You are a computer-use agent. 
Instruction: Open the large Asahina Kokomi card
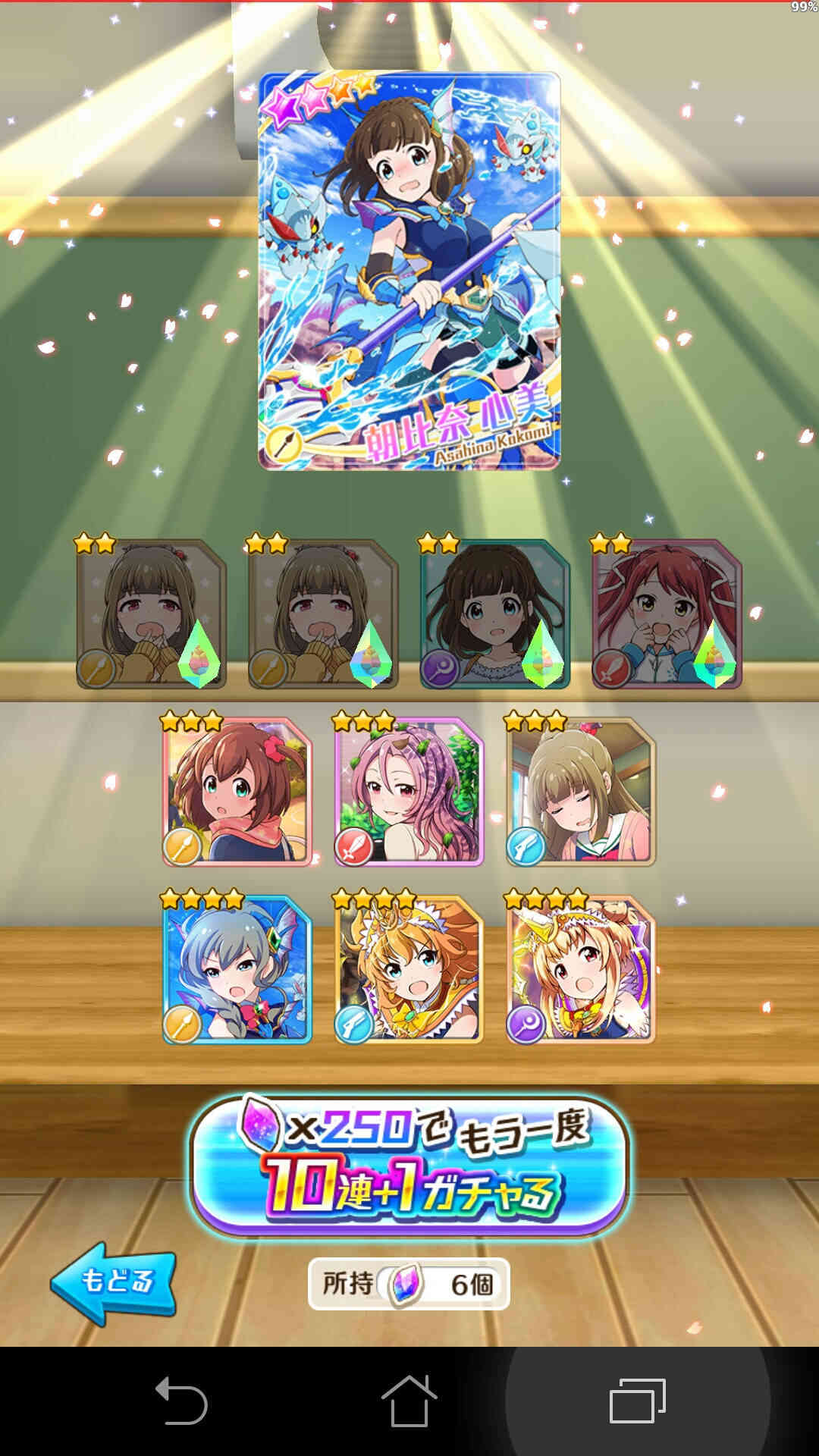point(409,271)
